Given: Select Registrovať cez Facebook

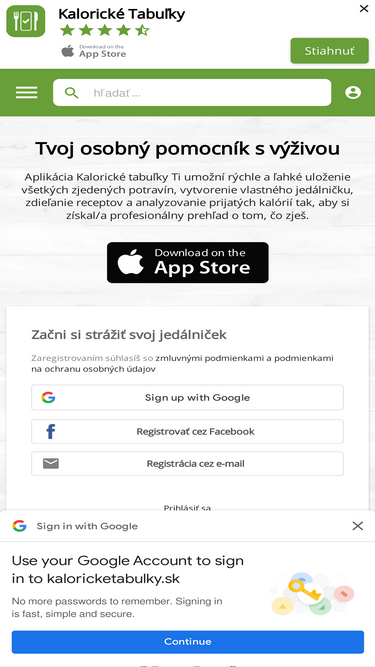Looking at the screenshot, I should click(187, 431).
